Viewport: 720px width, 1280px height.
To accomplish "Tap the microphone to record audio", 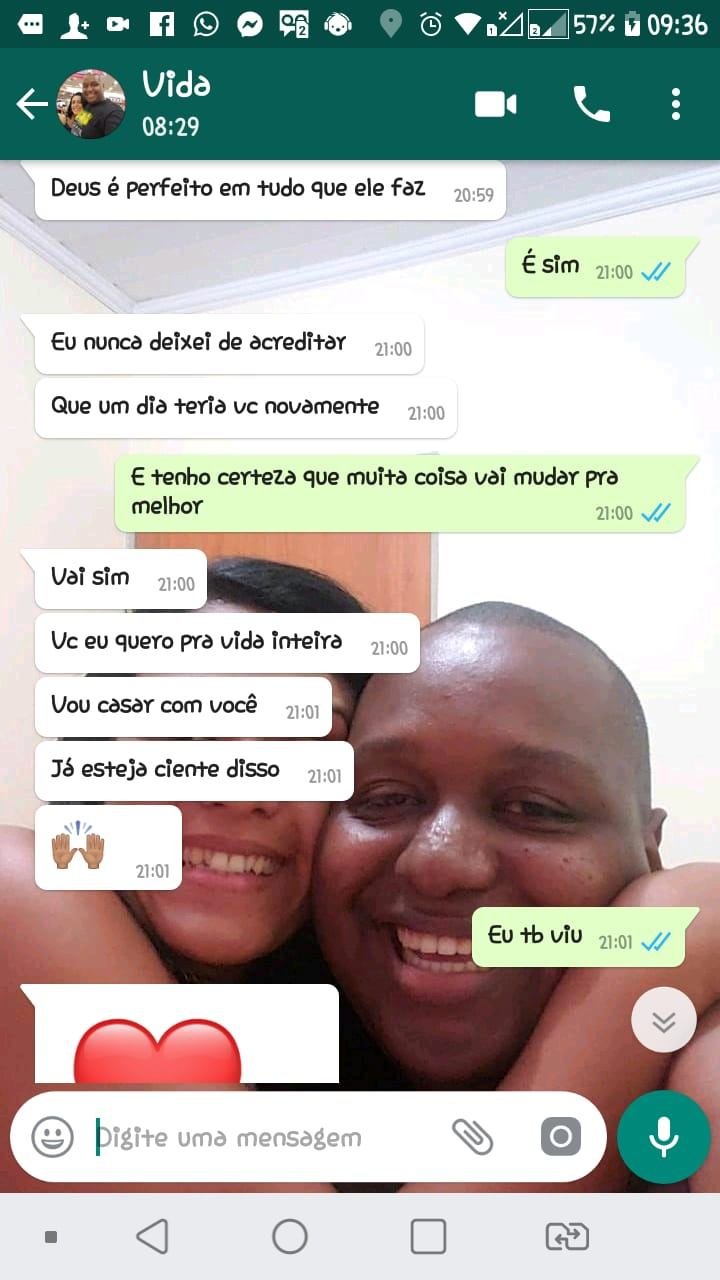I will coord(663,1137).
